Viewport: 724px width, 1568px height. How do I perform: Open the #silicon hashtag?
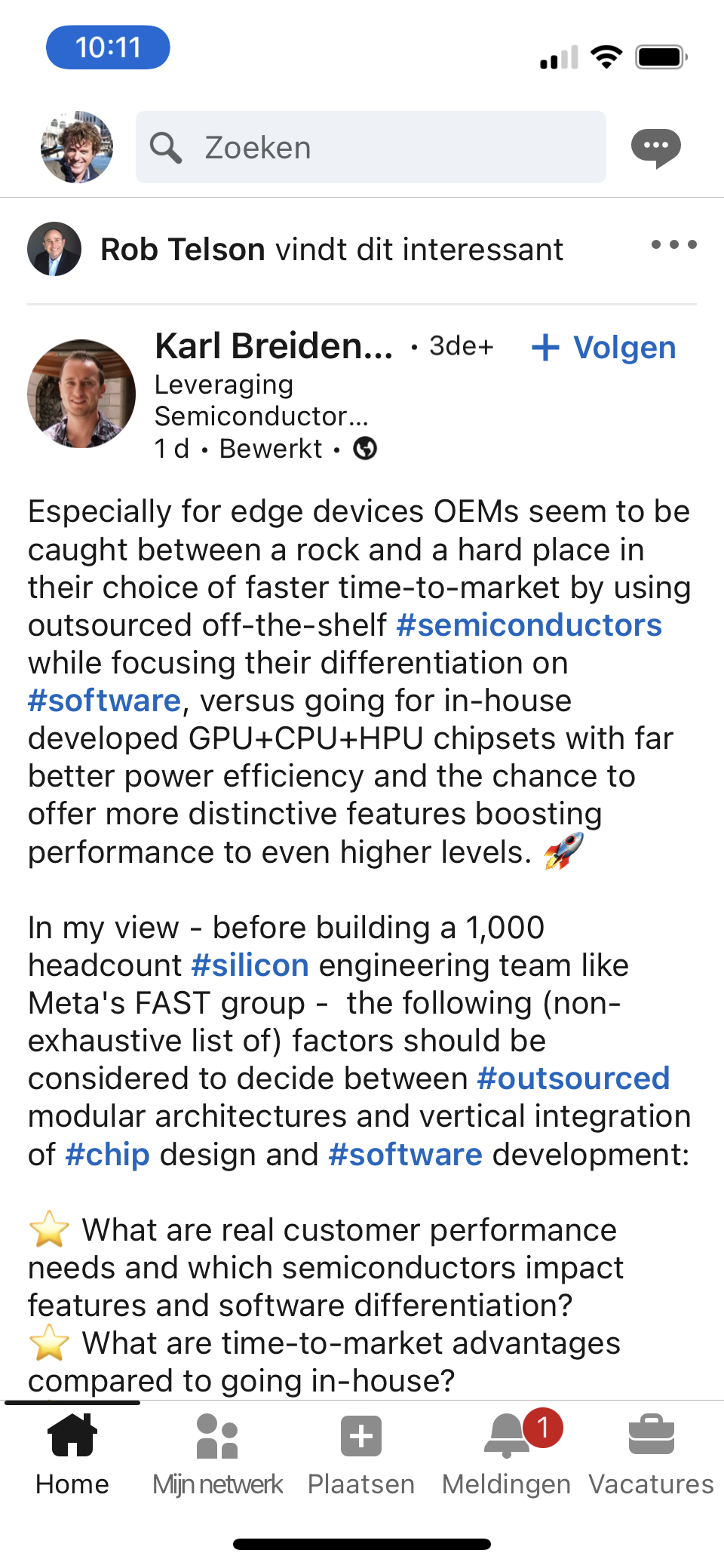click(250, 965)
